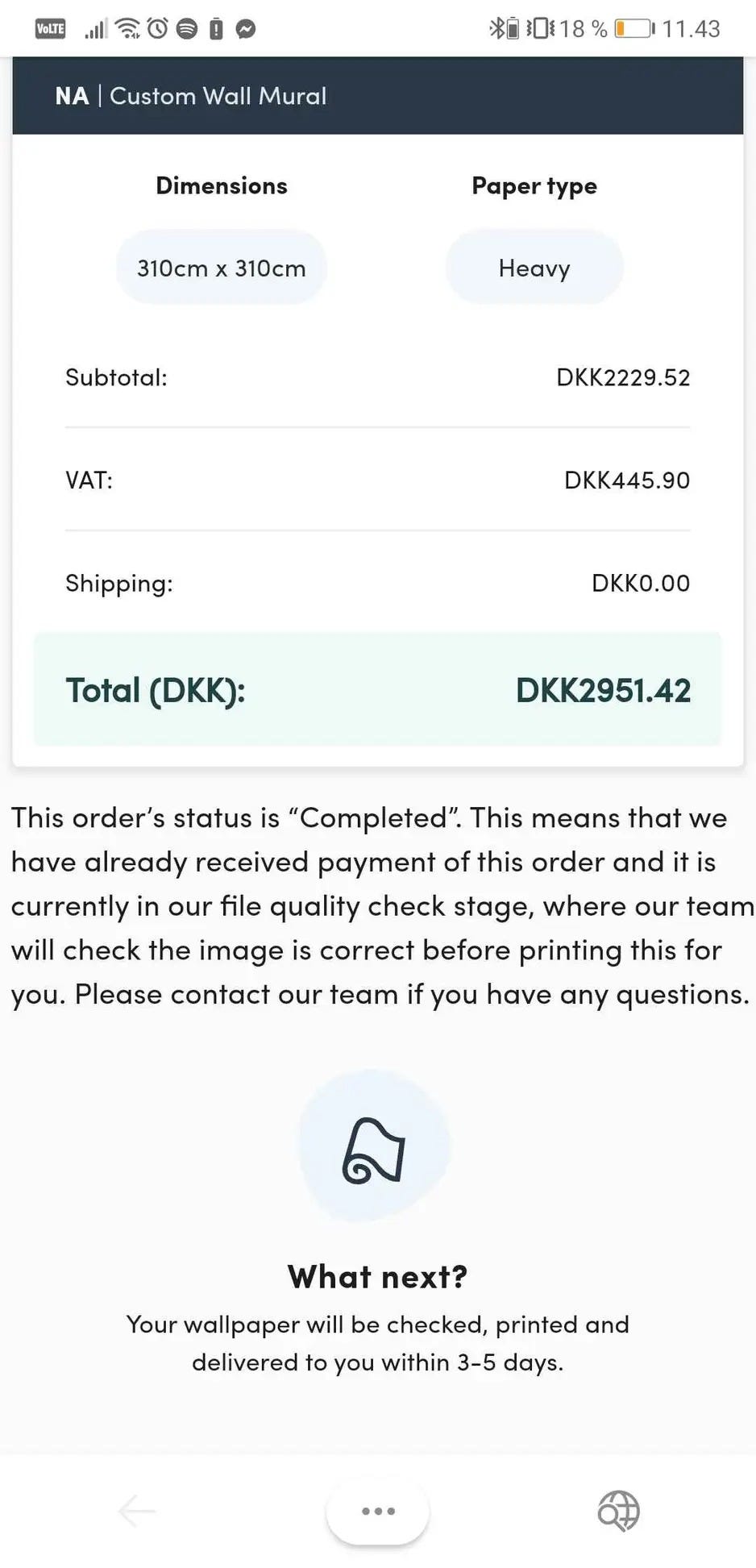Go back with the left arrow
Screen dimensions: 756x1568
[x=137, y=1510]
